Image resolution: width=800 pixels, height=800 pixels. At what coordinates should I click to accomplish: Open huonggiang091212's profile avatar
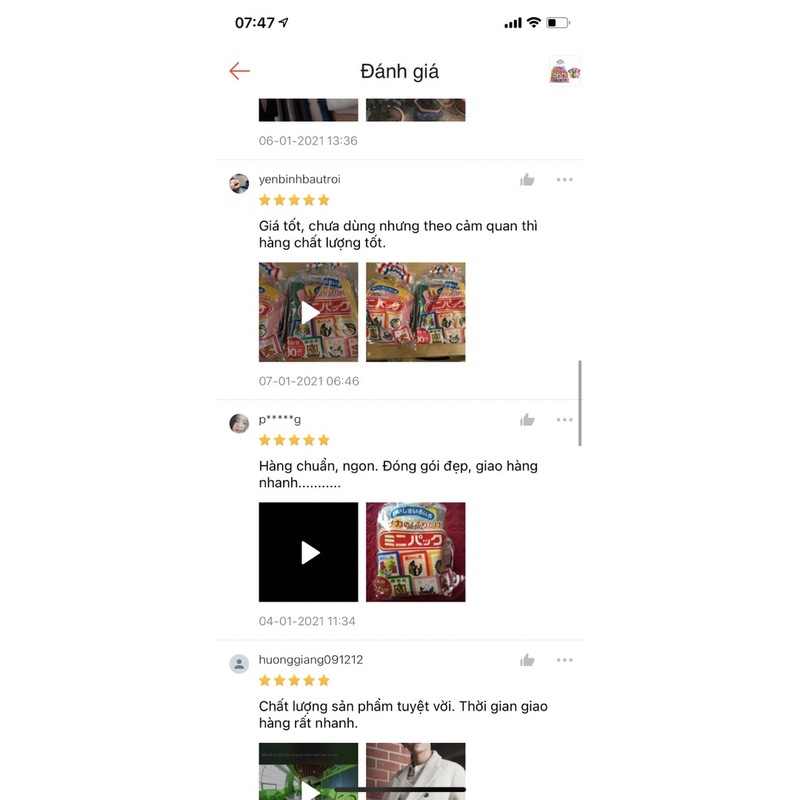[x=239, y=663]
